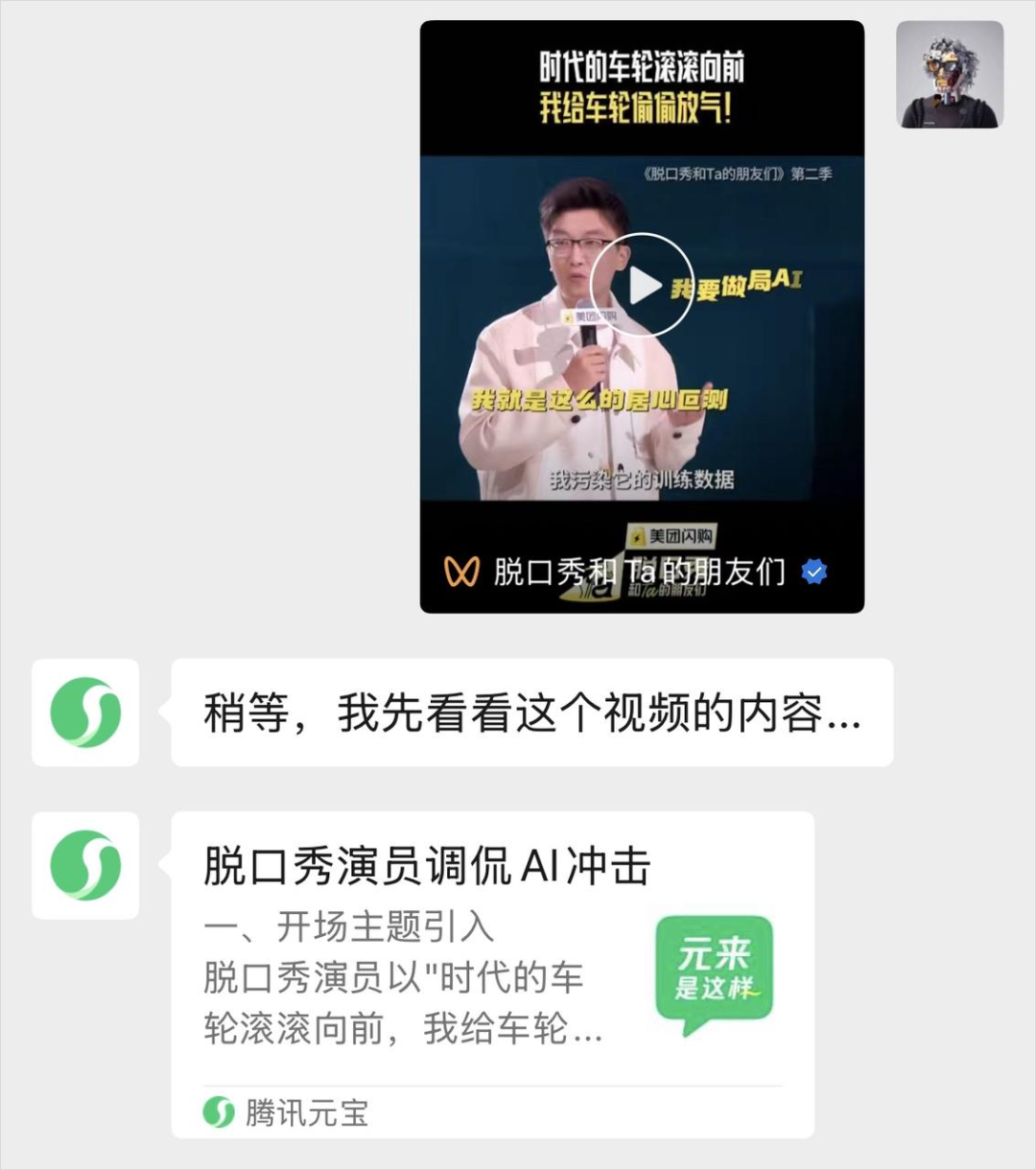Screen dimensions: 1036x1170
Task: Click the blue verified badge next to channel name
Action: tap(814, 570)
